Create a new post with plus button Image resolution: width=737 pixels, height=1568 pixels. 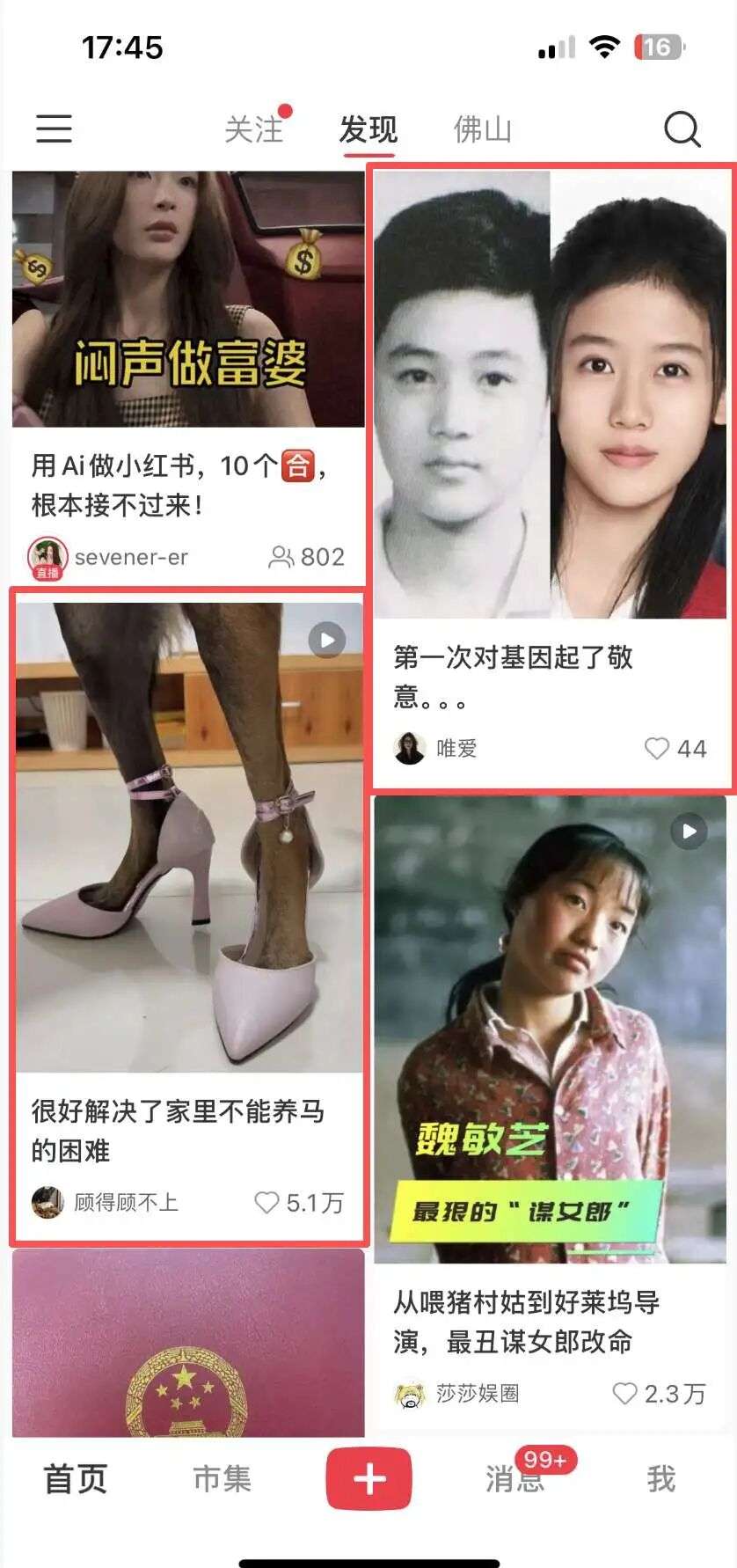pos(368,1479)
